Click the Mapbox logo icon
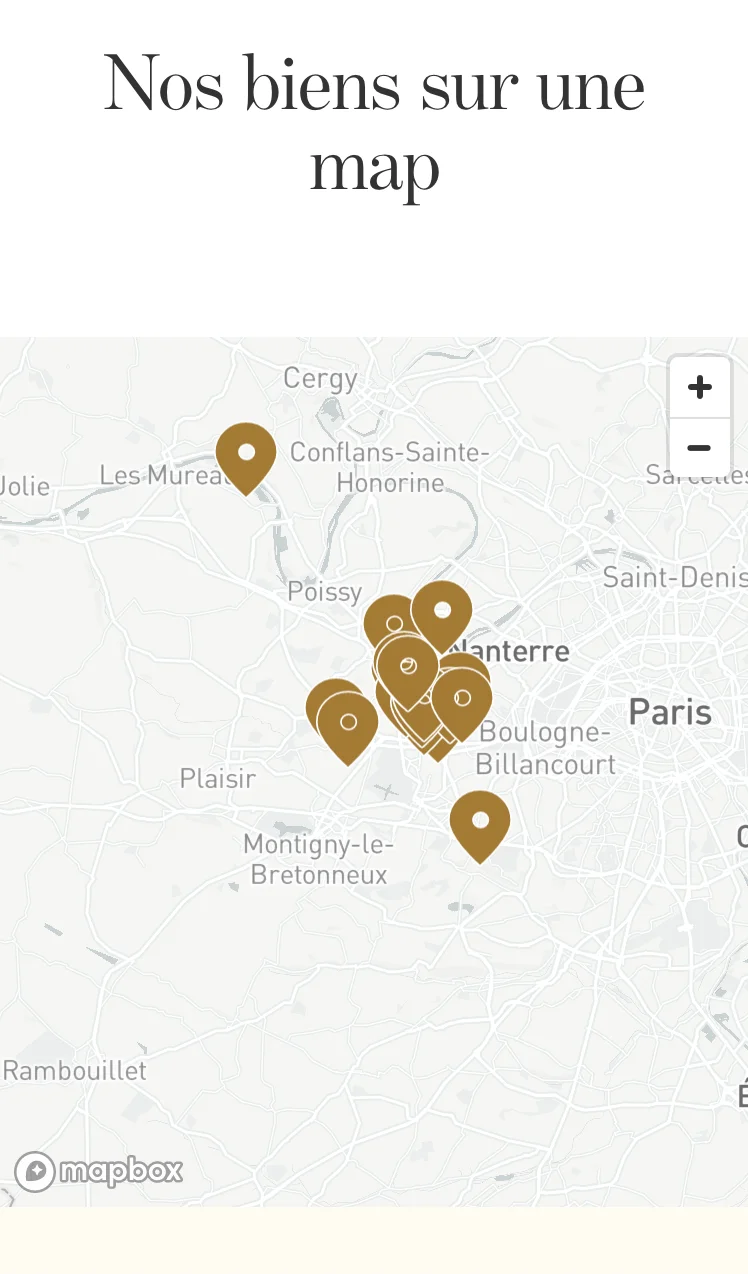 click(33, 1170)
